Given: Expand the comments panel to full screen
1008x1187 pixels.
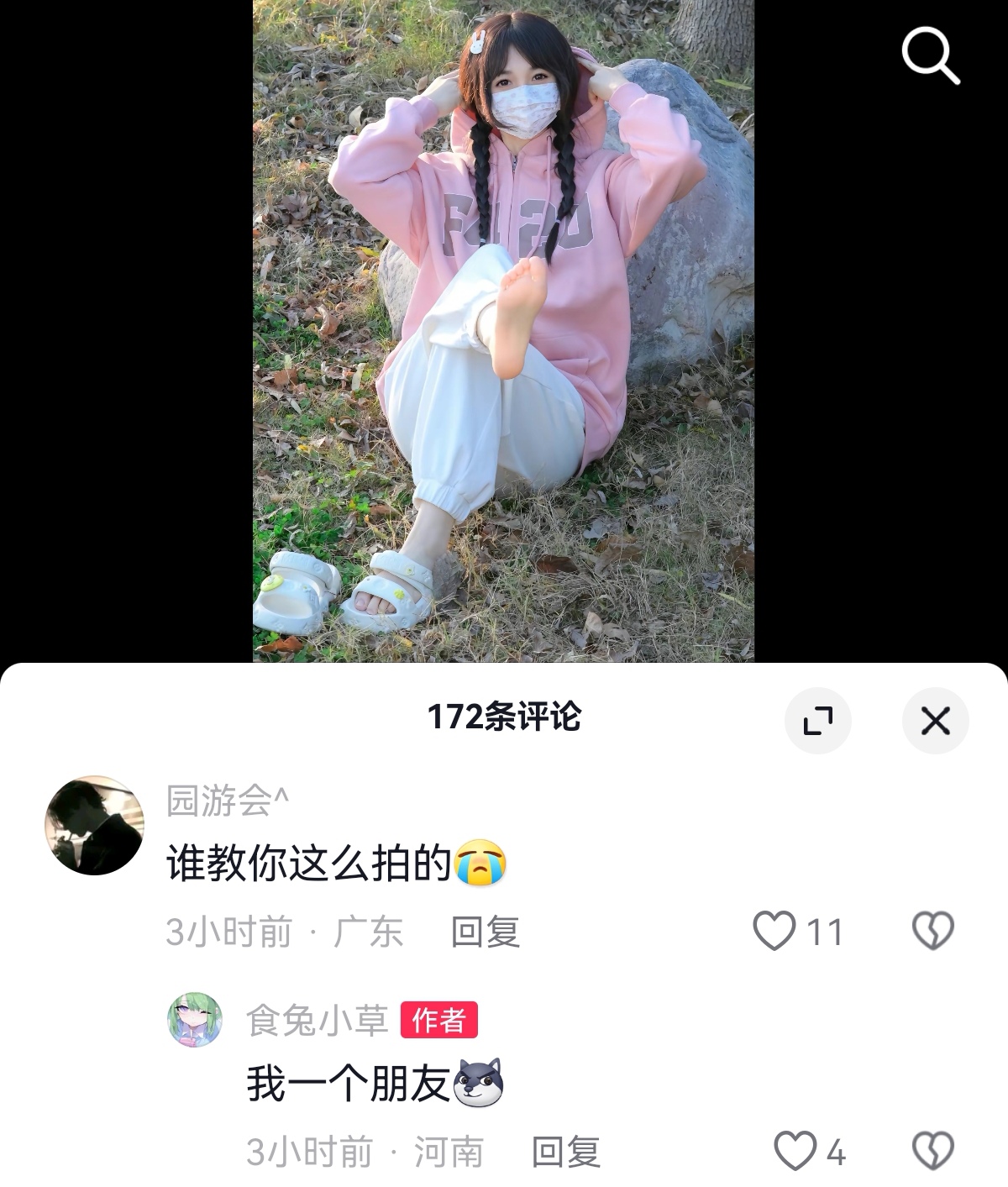Looking at the screenshot, I should click(817, 721).
